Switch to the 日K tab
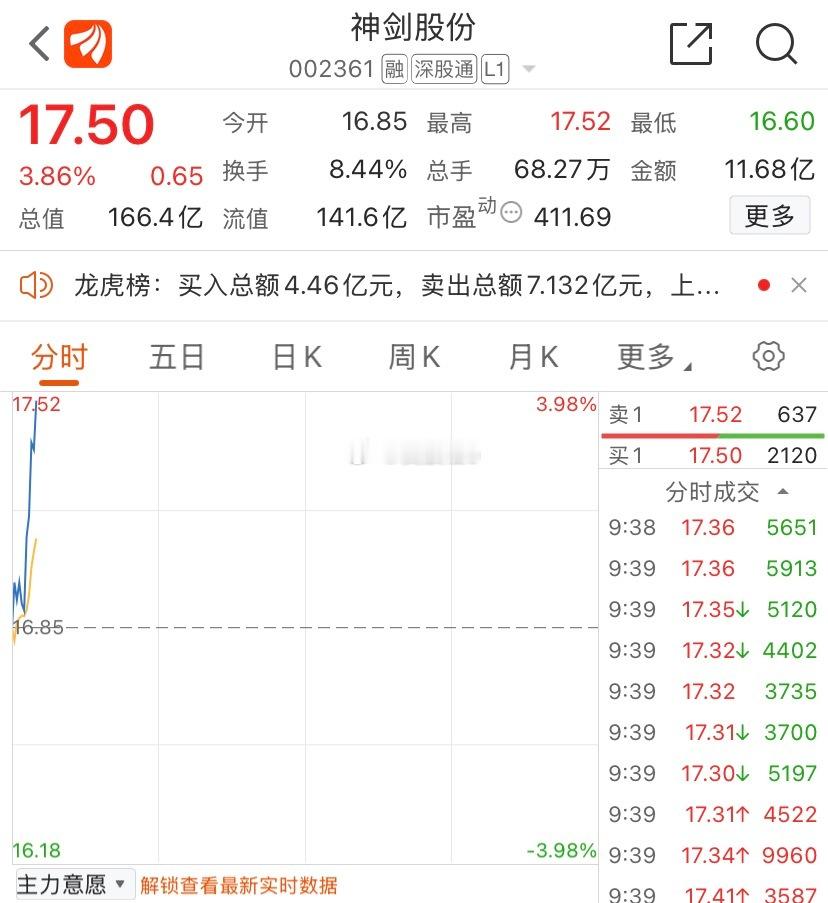The height and width of the screenshot is (903, 828). [294, 357]
